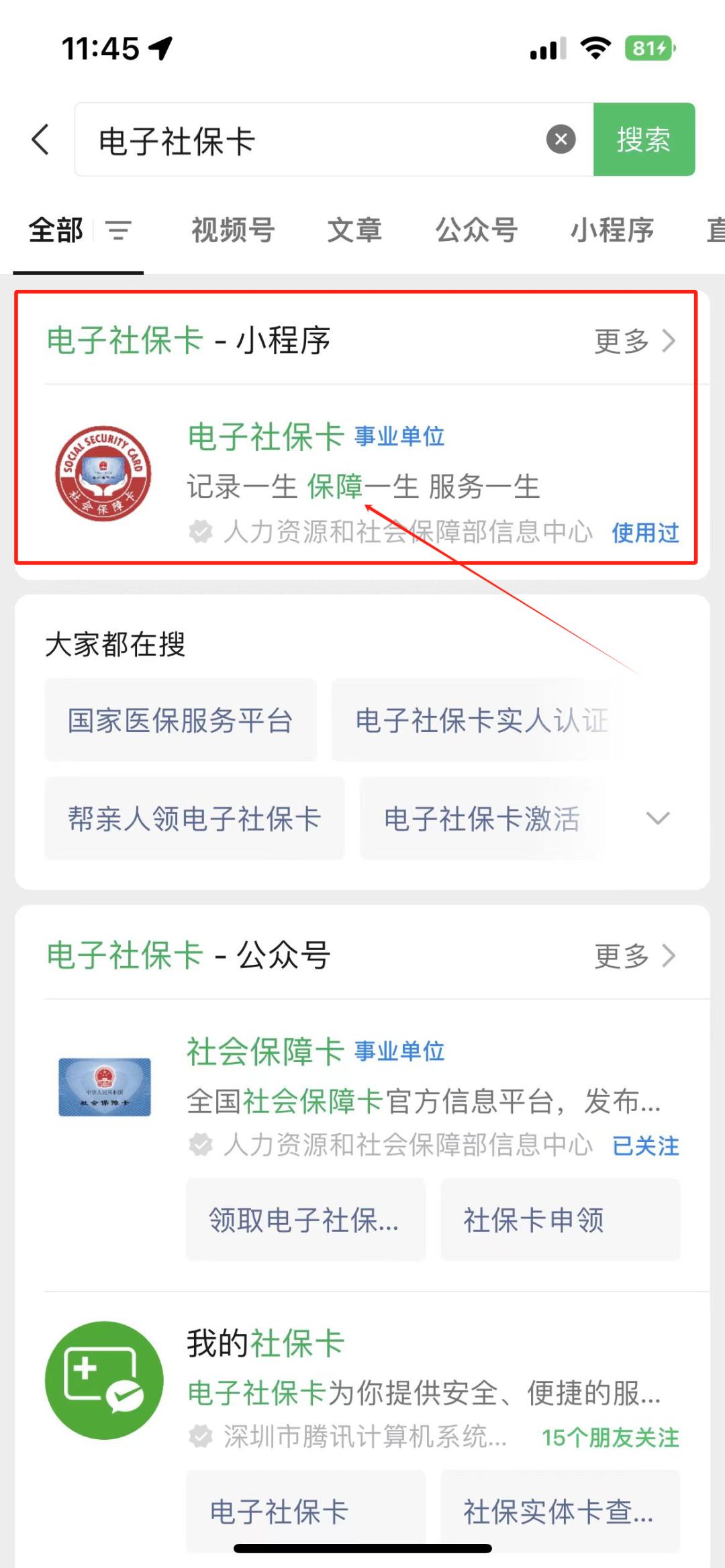Viewport: 725px width, 1568px height.
Task: Clear the search text with the X
Action: tap(561, 140)
